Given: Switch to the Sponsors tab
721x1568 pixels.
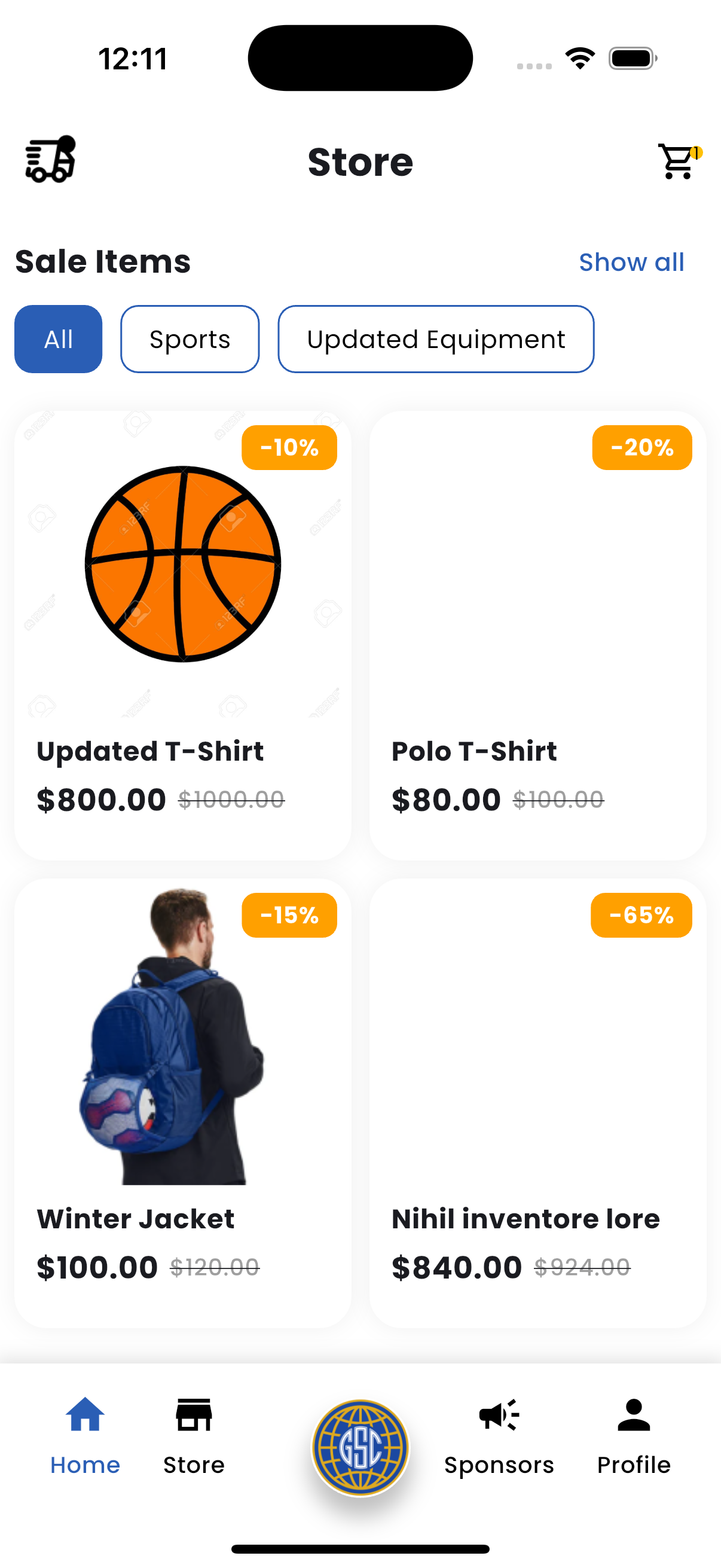Looking at the screenshot, I should click(x=499, y=1436).
